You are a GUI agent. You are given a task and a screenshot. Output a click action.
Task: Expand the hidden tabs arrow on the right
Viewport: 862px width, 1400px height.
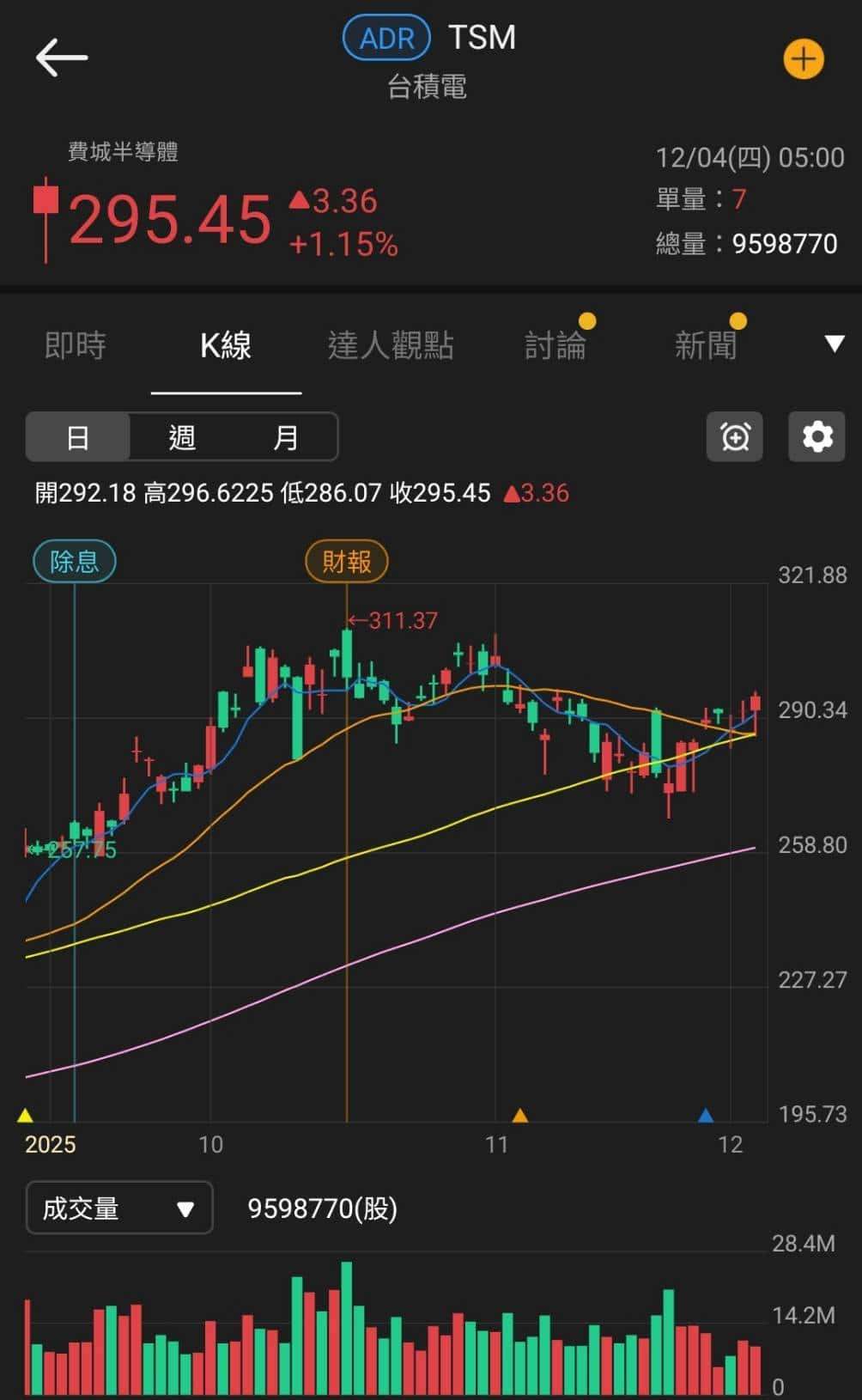pos(834,343)
